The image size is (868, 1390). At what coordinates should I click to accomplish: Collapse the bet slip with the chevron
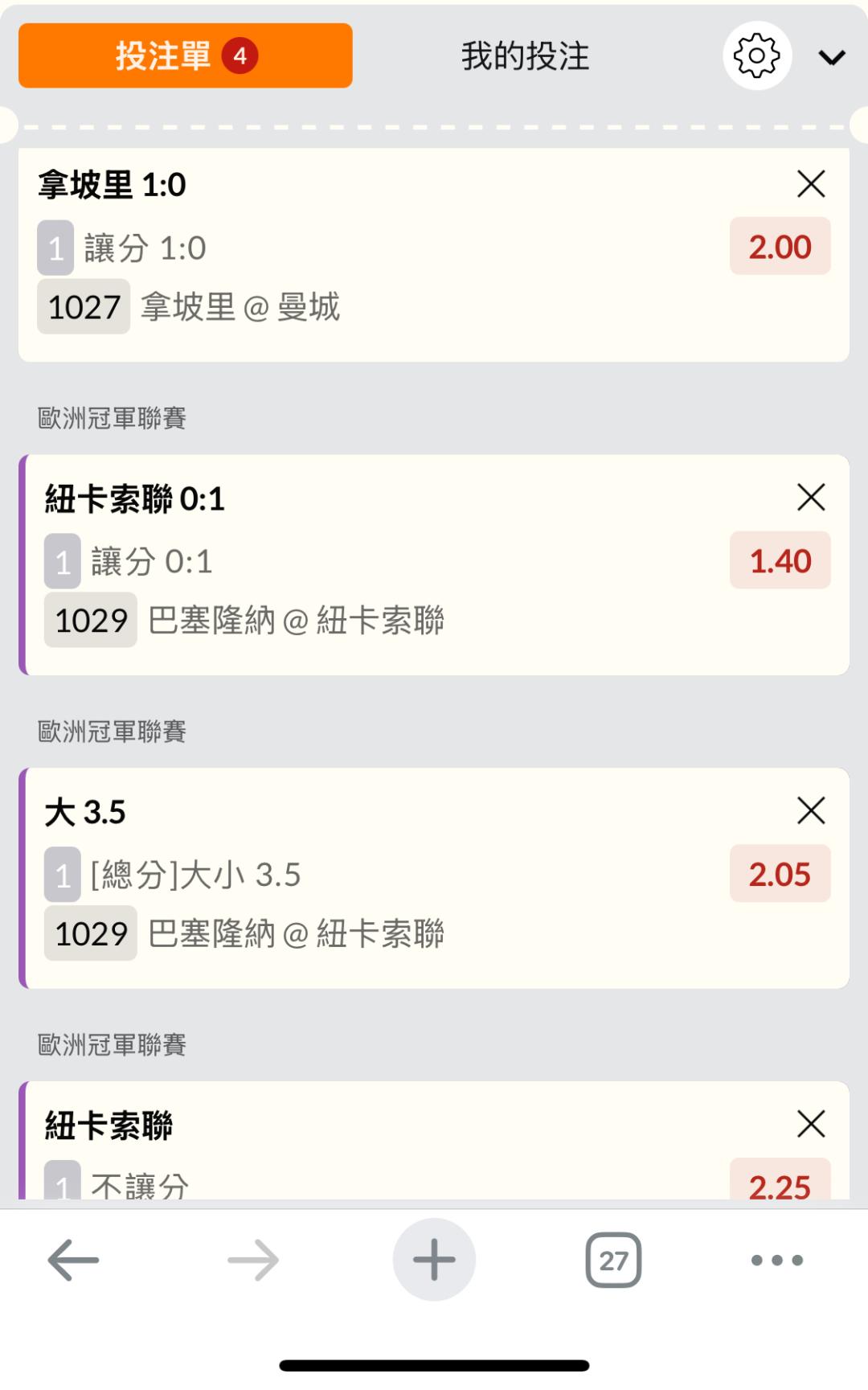(832, 57)
